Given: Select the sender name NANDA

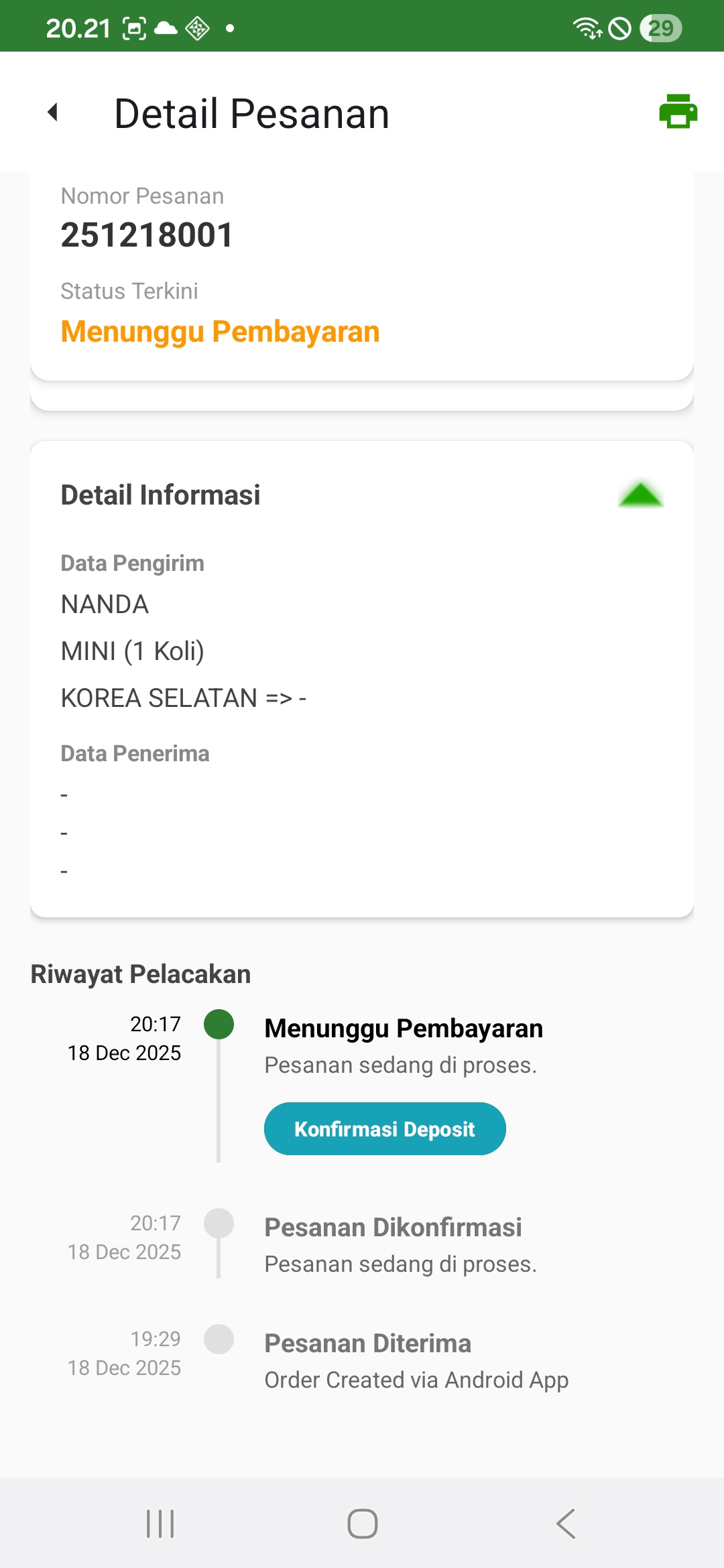Looking at the screenshot, I should tap(104, 604).
